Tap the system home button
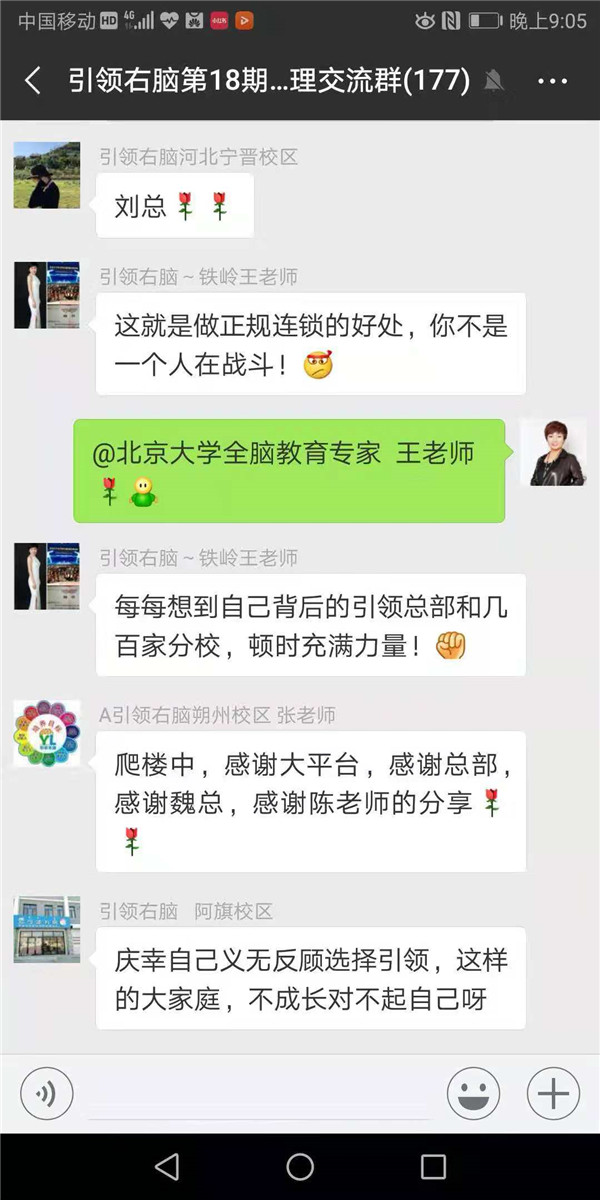This screenshot has height=1200, width=600. click(x=300, y=1166)
